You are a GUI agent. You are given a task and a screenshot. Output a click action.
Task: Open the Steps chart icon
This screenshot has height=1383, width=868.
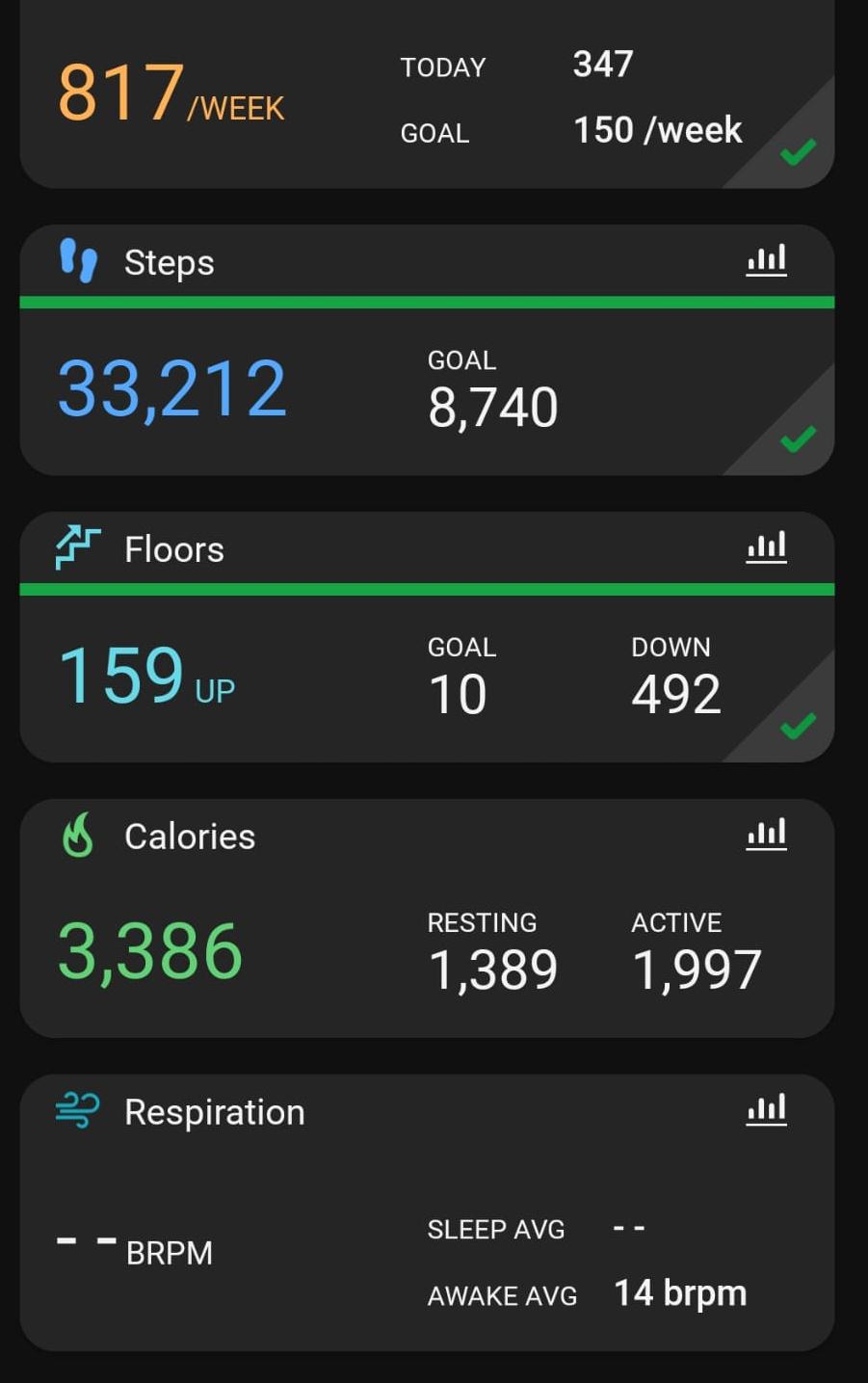click(766, 260)
